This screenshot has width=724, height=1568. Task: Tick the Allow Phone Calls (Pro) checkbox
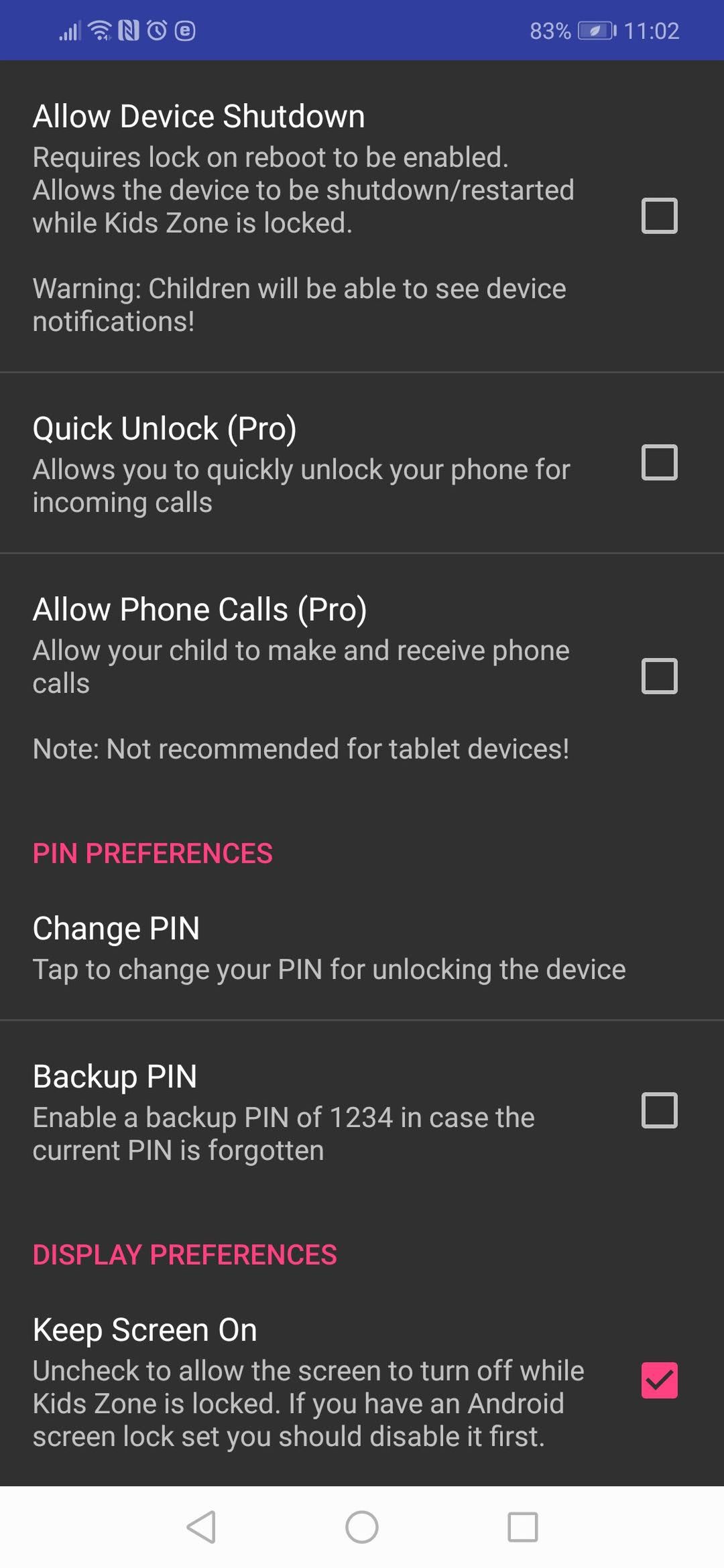pos(659,675)
